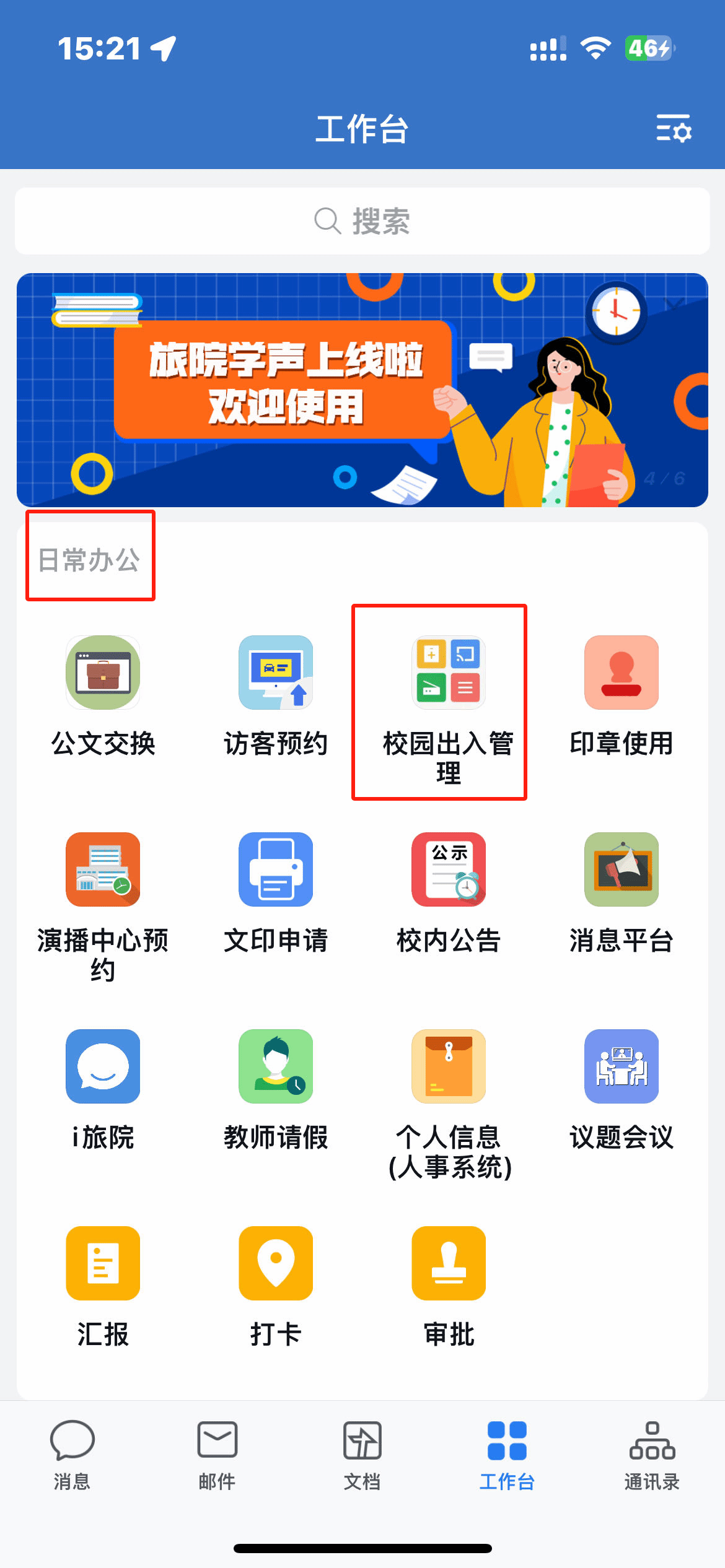Viewport: 725px width, 1568px height.
Task: Open the 旅院学声 banner
Action: click(362, 390)
